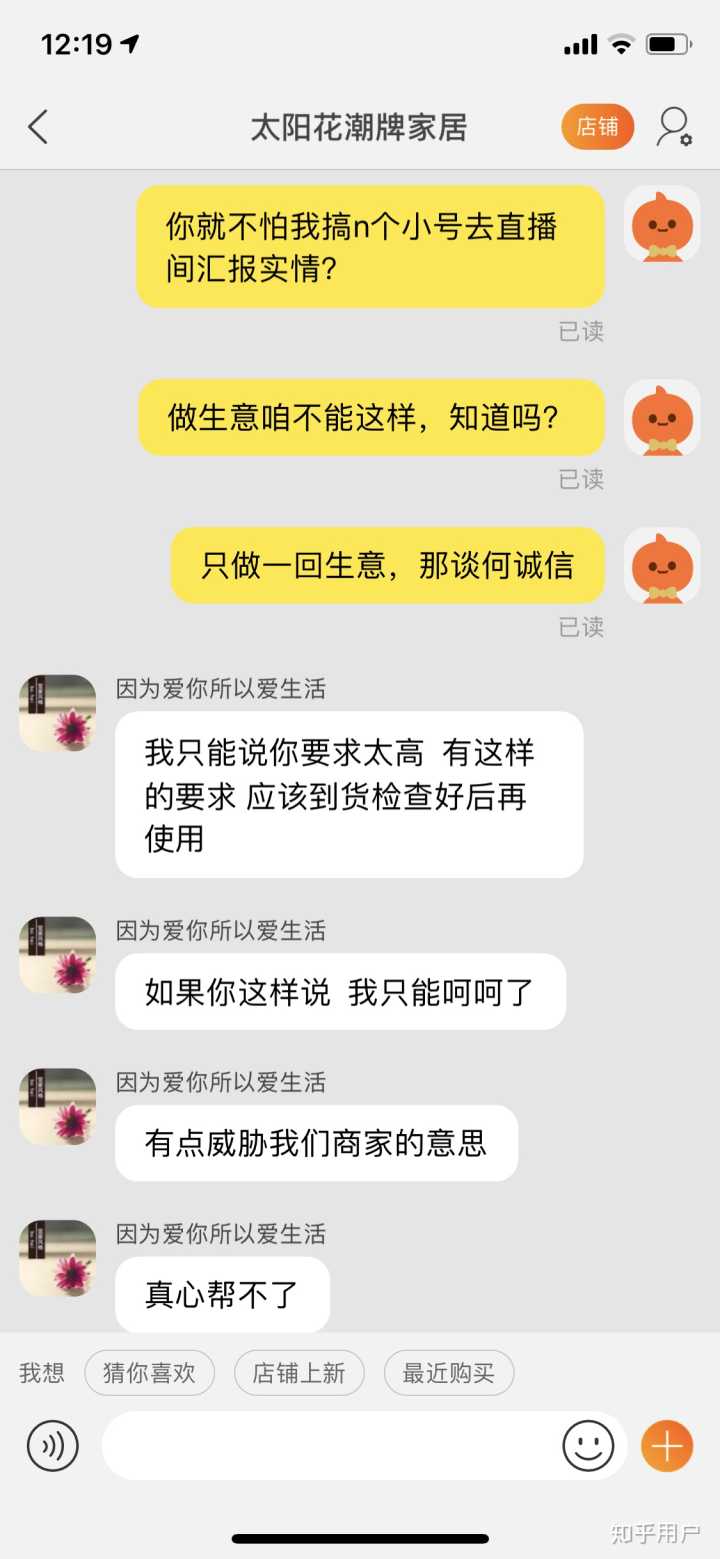Screen dimensions: 720x1559
Task: Focus the message text field
Action: (330, 1445)
